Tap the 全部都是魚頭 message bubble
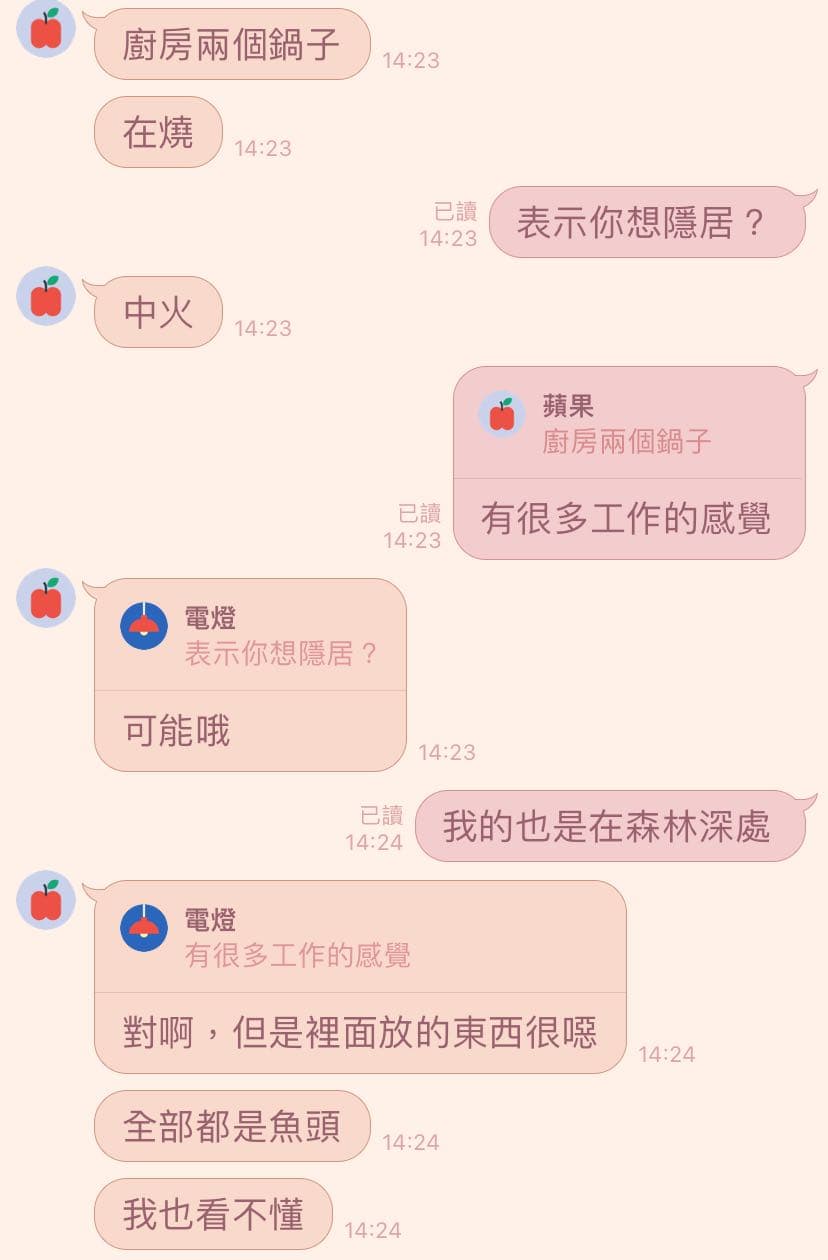The height and width of the screenshot is (1260, 828). point(230,1126)
